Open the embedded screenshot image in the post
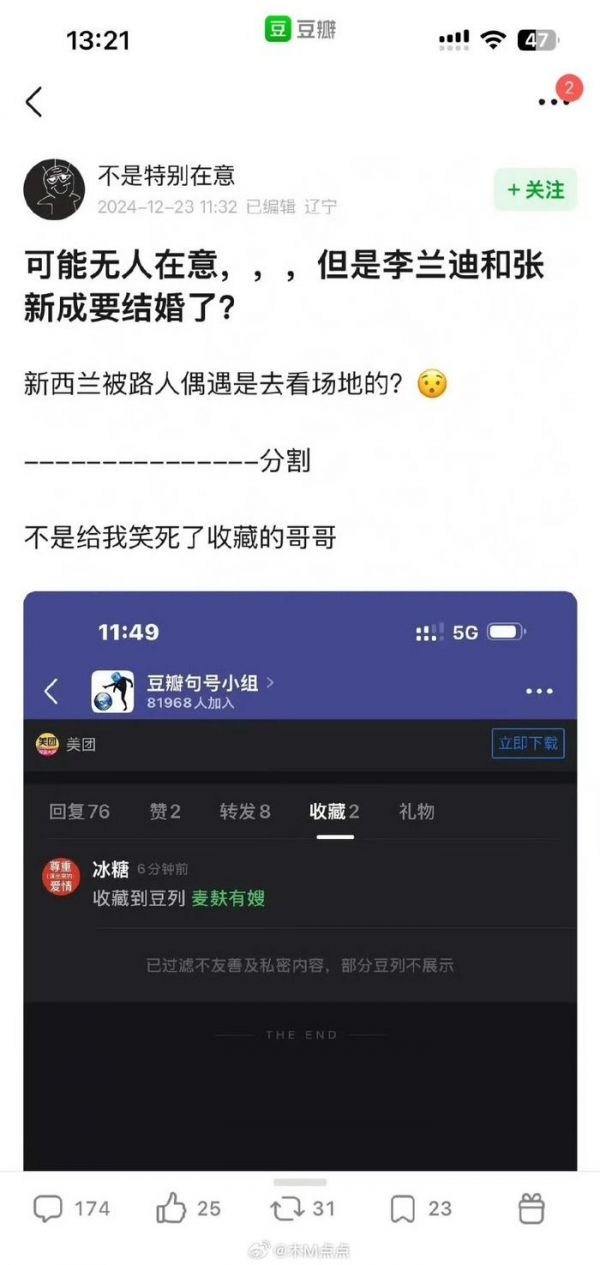 click(x=300, y=880)
